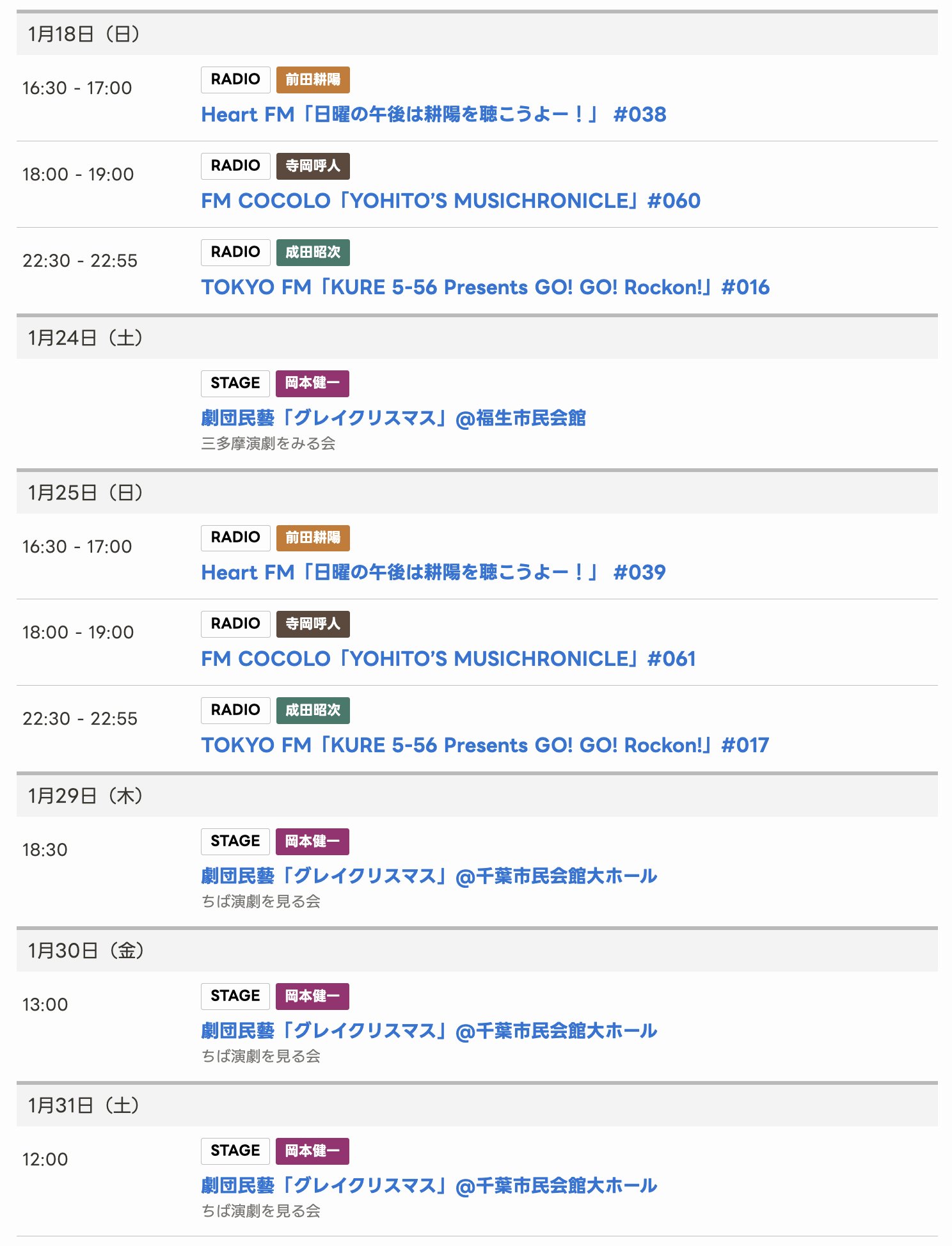Tap 寺岡呼人 tag on 1月18日 entry

point(313,166)
